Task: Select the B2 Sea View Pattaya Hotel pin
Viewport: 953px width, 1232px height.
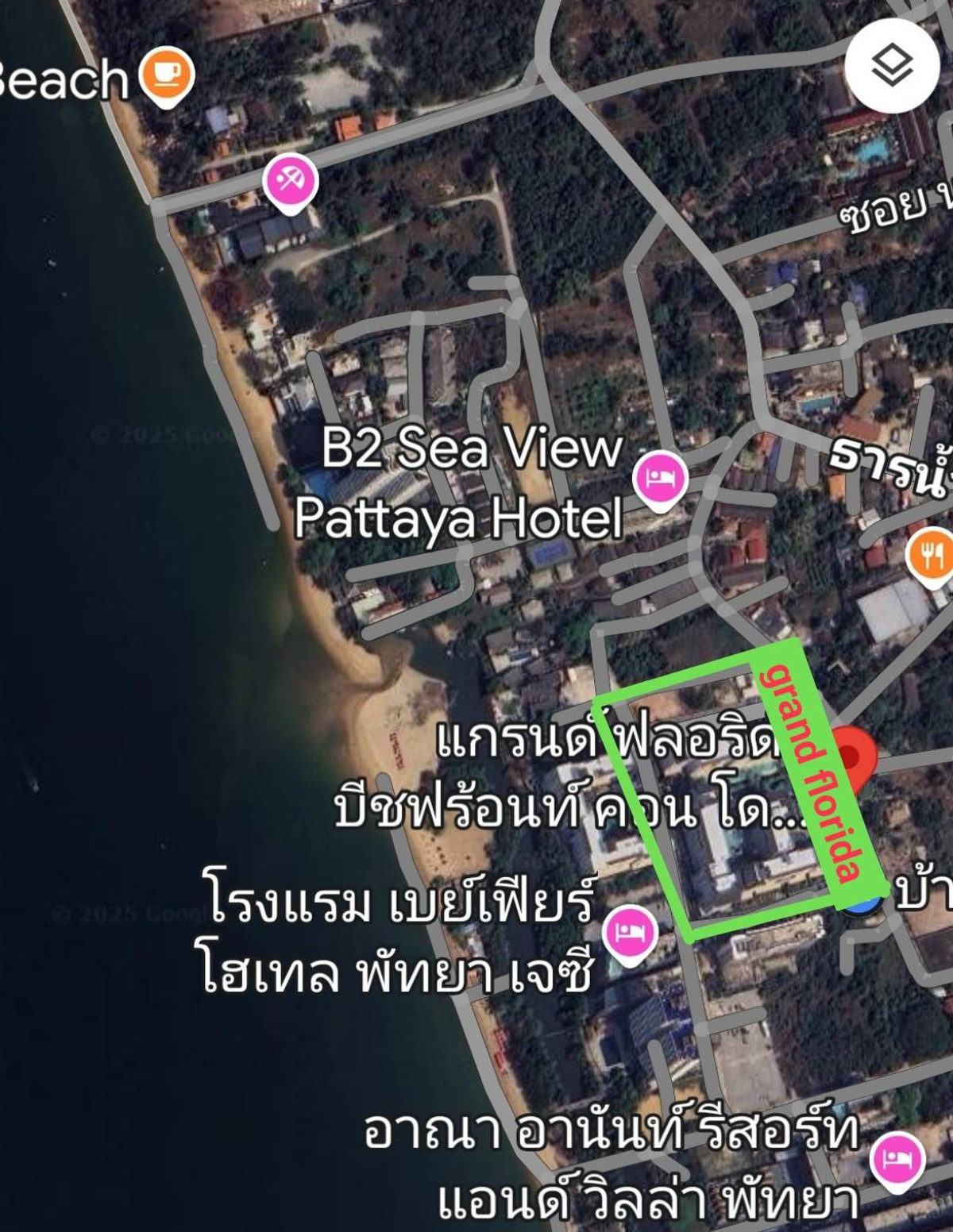Action: pyautogui.click(x=659, y=479)
